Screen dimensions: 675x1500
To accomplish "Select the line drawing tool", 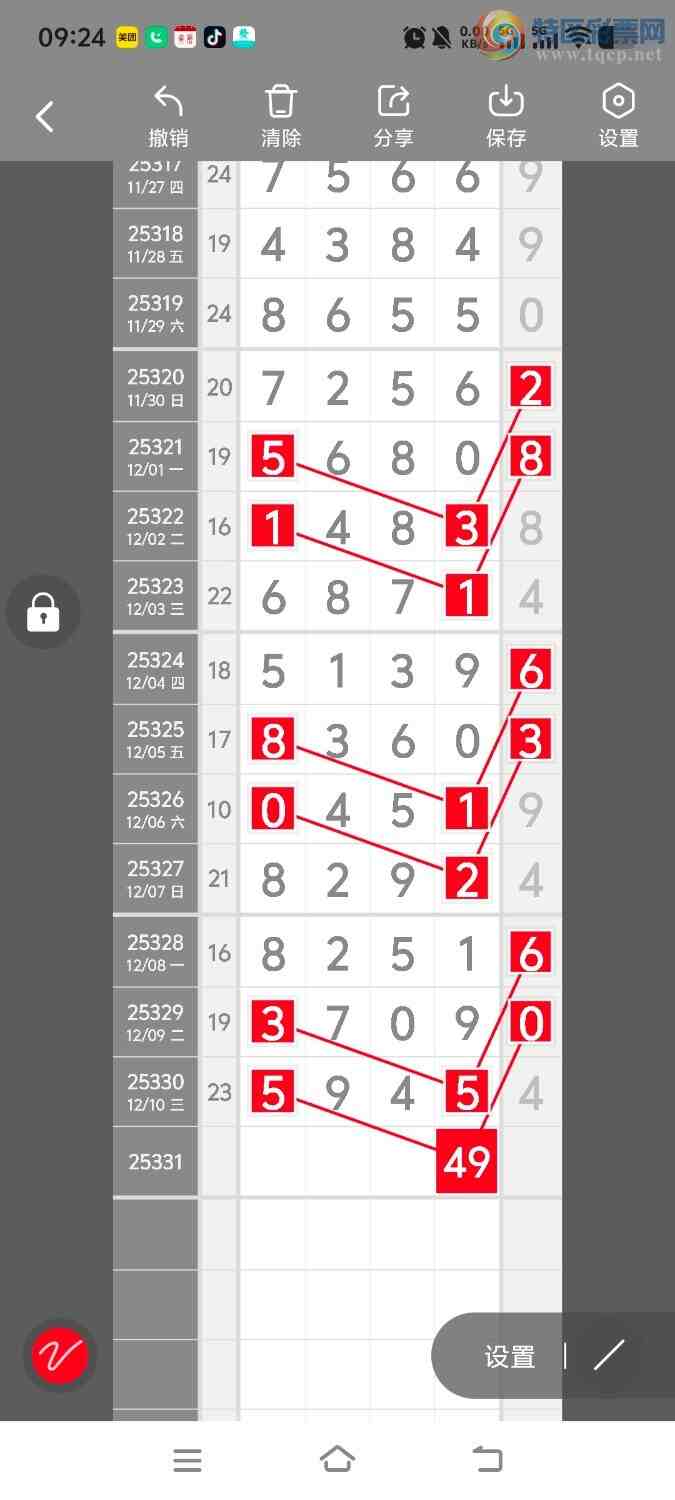I will 608,1356.
